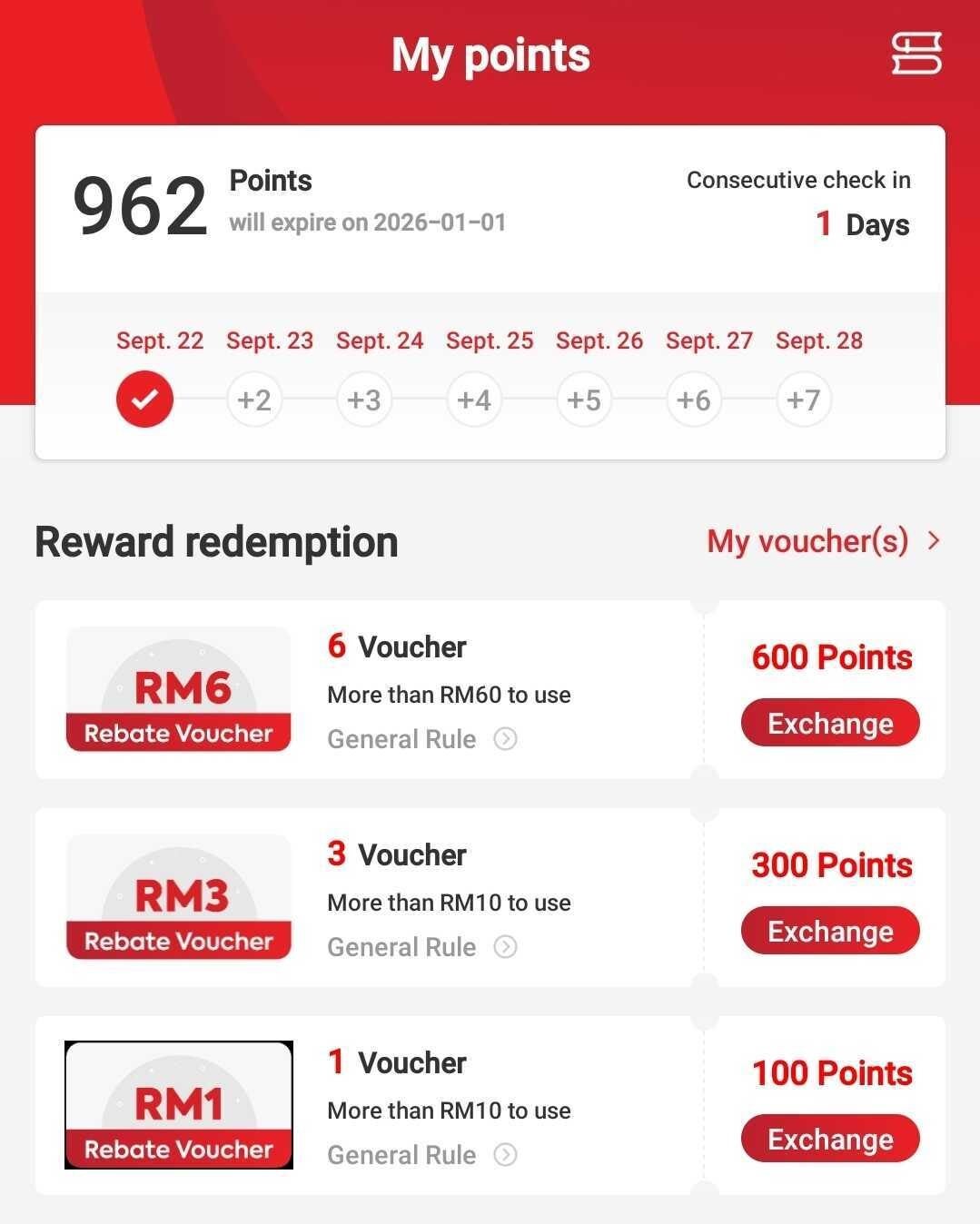This screenshot has height=1224, width=980.
Task: Exchange 100 points for the RM1 voucher
Action: coord(829,1139)
